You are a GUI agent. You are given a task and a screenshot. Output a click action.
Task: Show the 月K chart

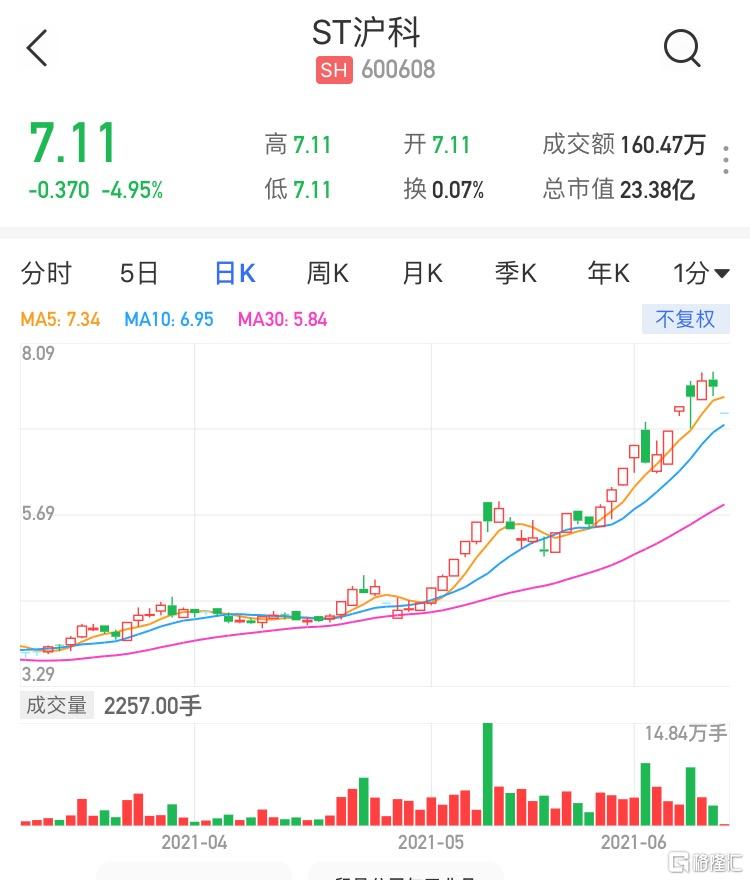click(x=422, y=273)
